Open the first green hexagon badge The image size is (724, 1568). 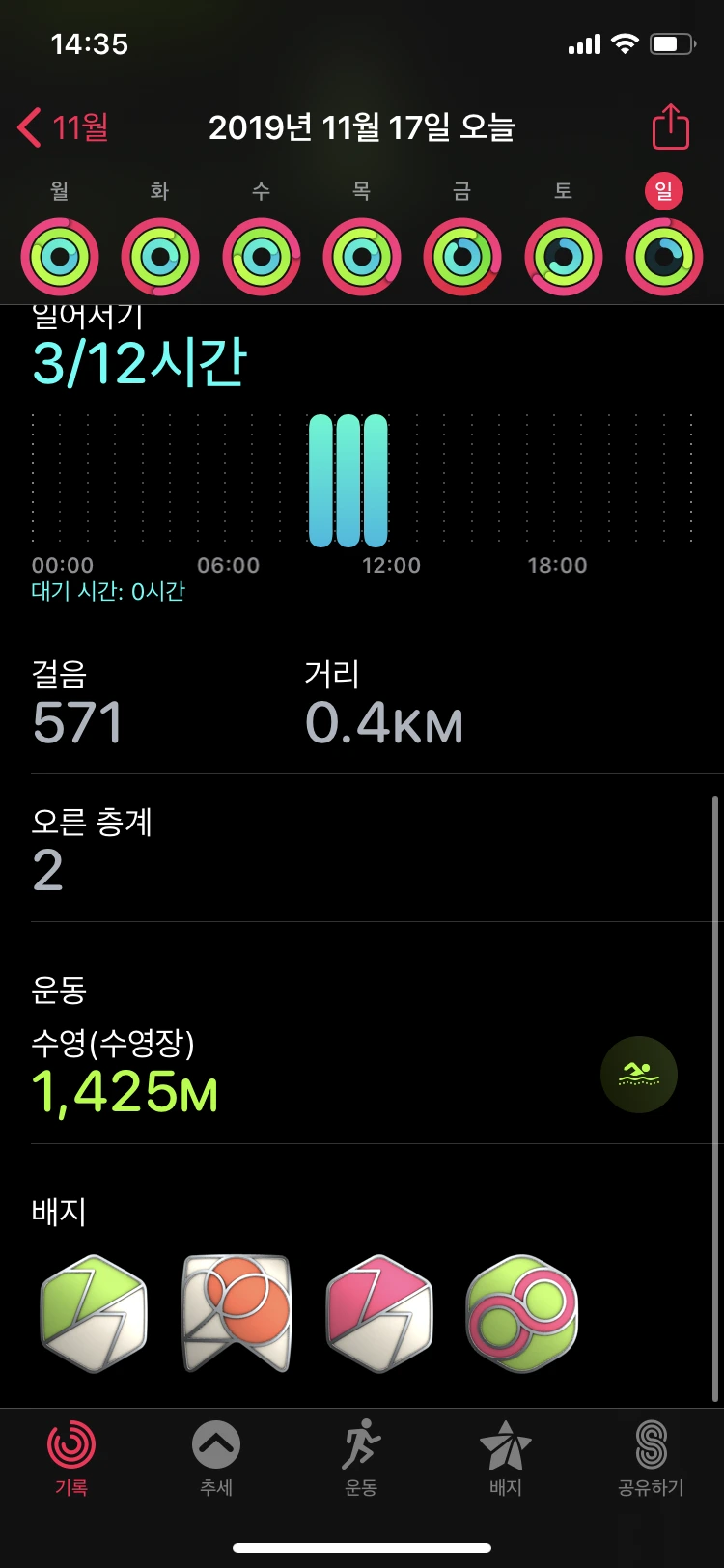click(x=94, y=1313)
